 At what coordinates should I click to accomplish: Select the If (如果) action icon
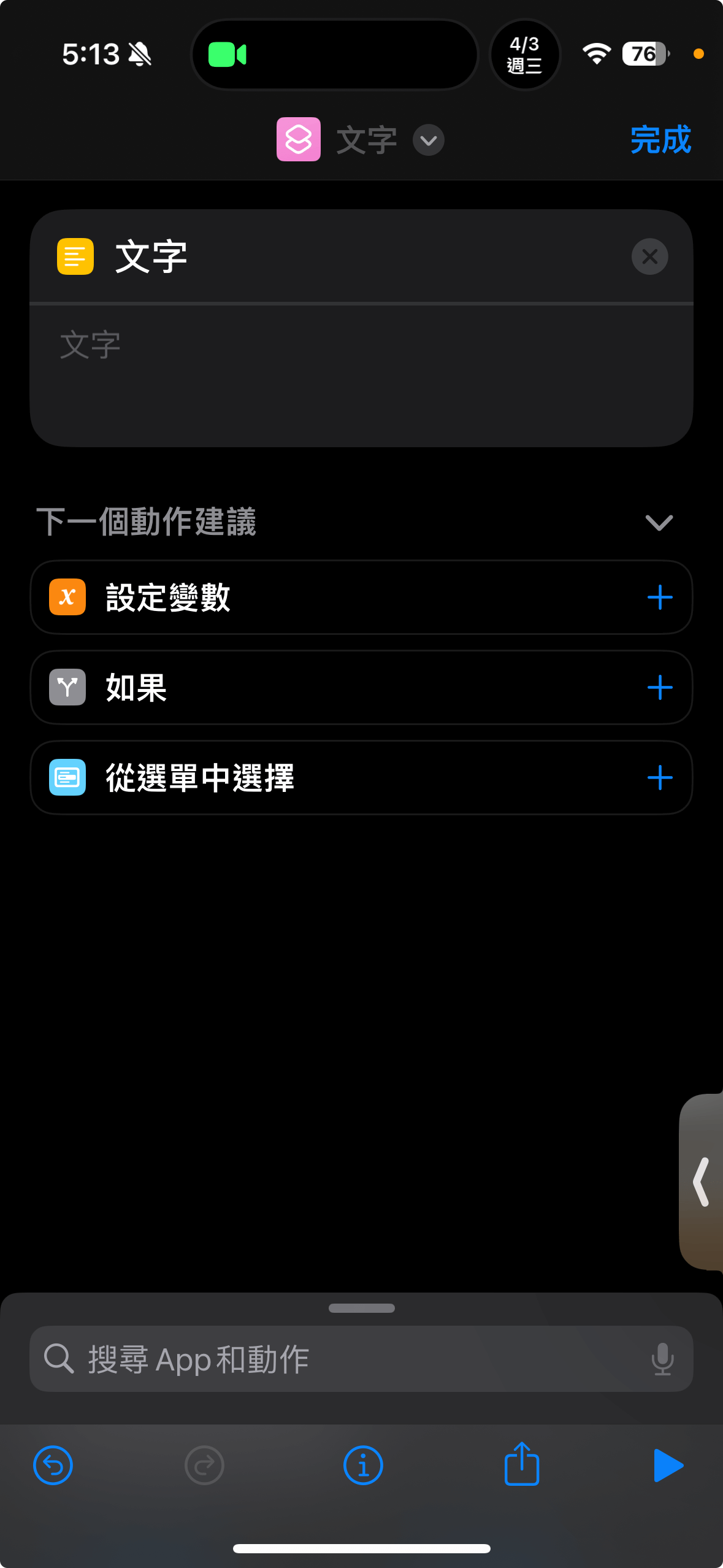[x=66, y=687]
